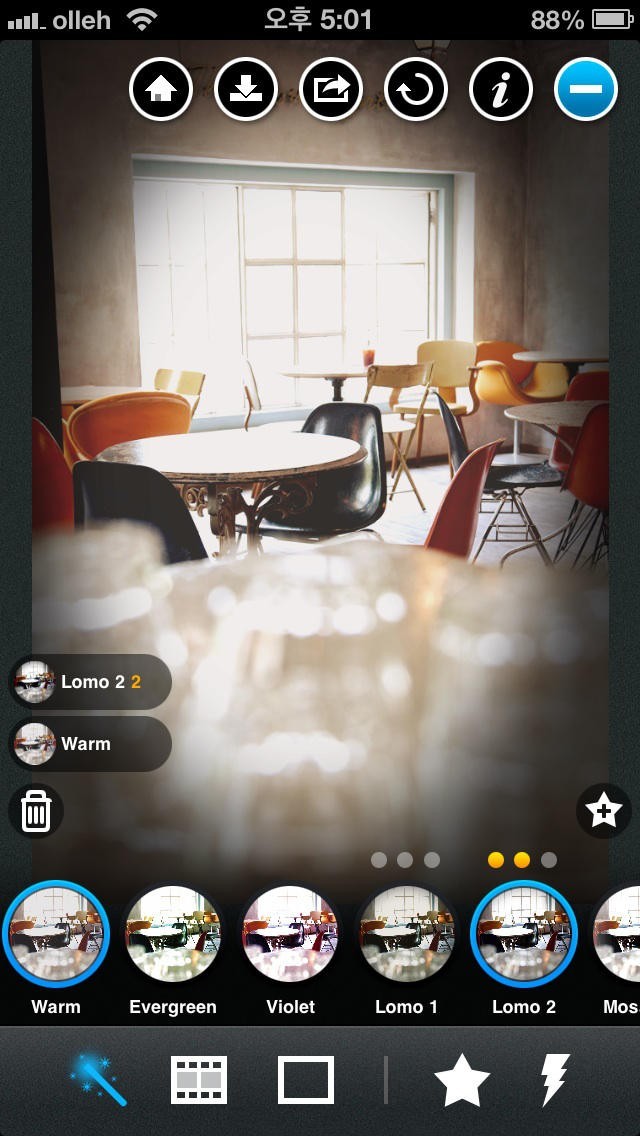Go to the home screen icon
Image resolution: width=640 pixels, height=1136 pixels.
click(x=161, y=90)
